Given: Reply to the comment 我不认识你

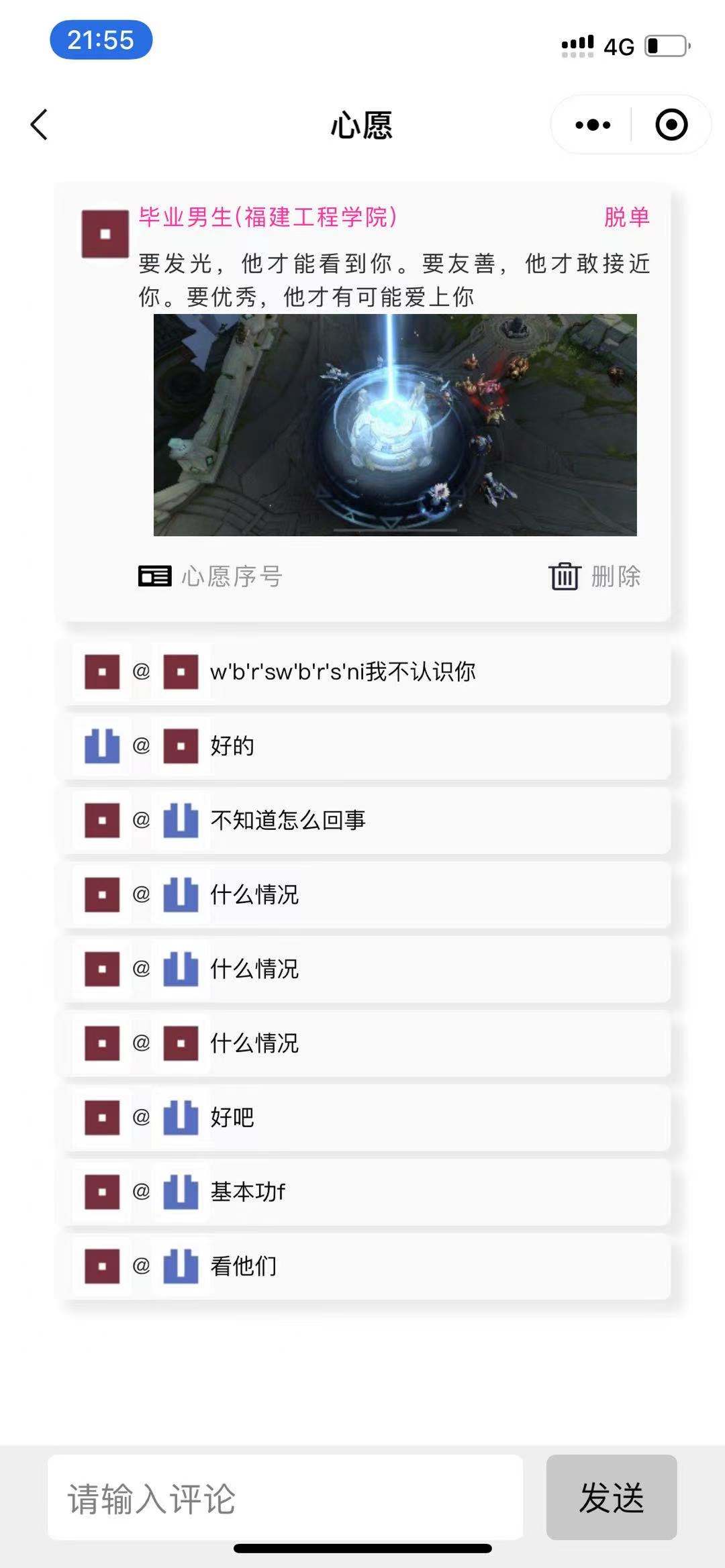Looking at the screenshot, I should pos(343,672).
